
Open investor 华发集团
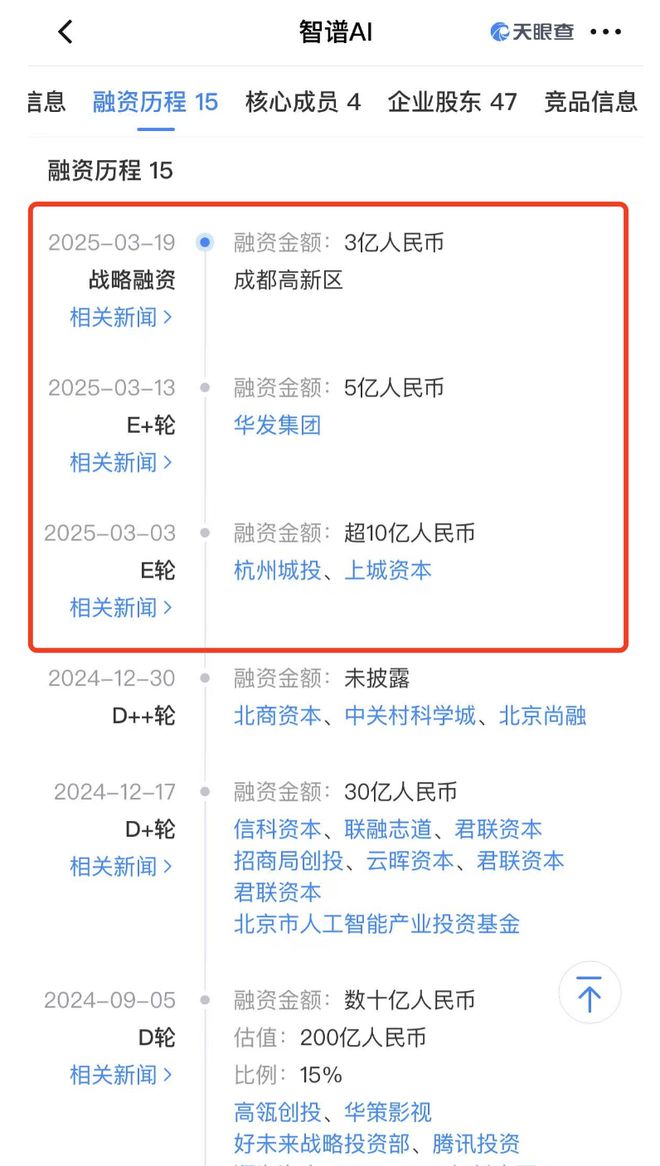pyautogui.click(x=277, y=426)
